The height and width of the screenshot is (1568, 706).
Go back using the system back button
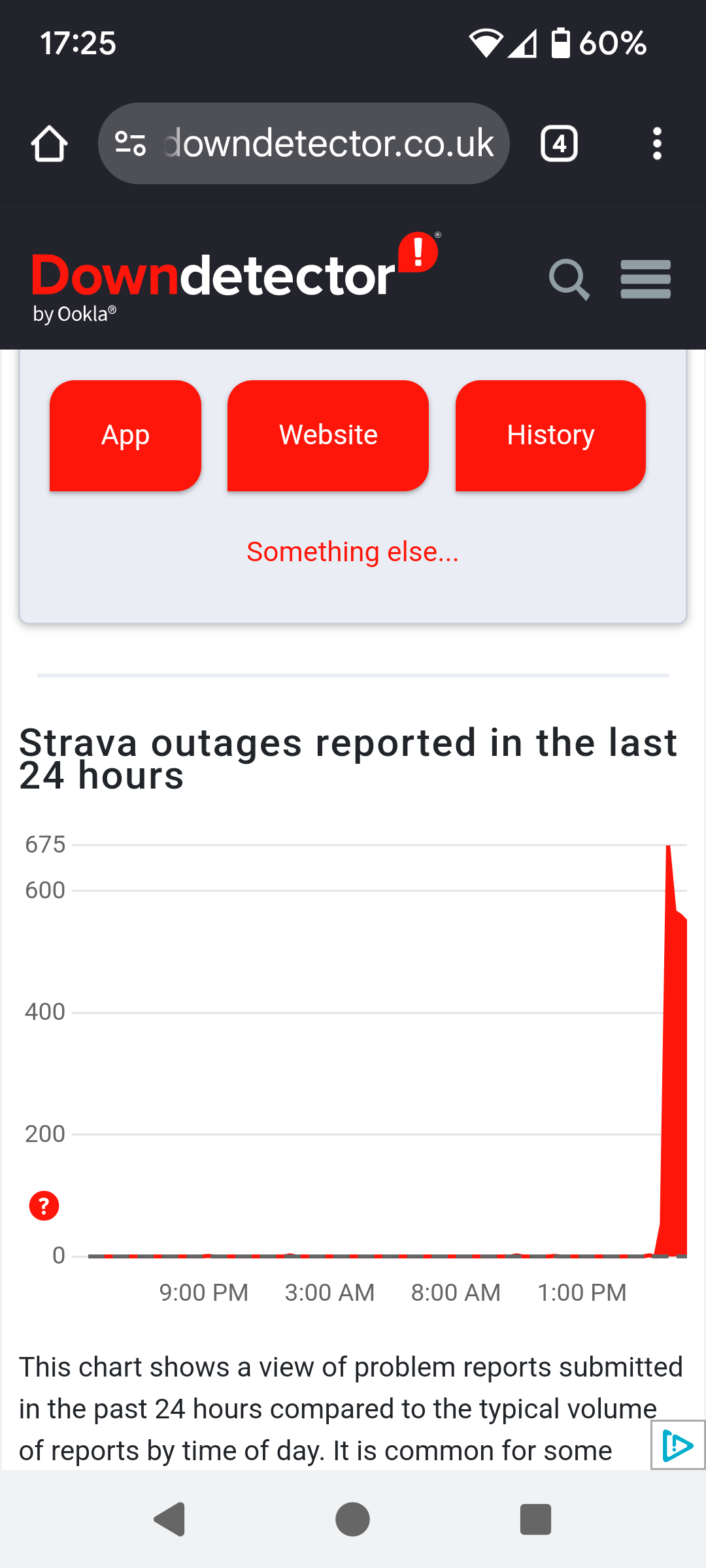pos(170,1519)
